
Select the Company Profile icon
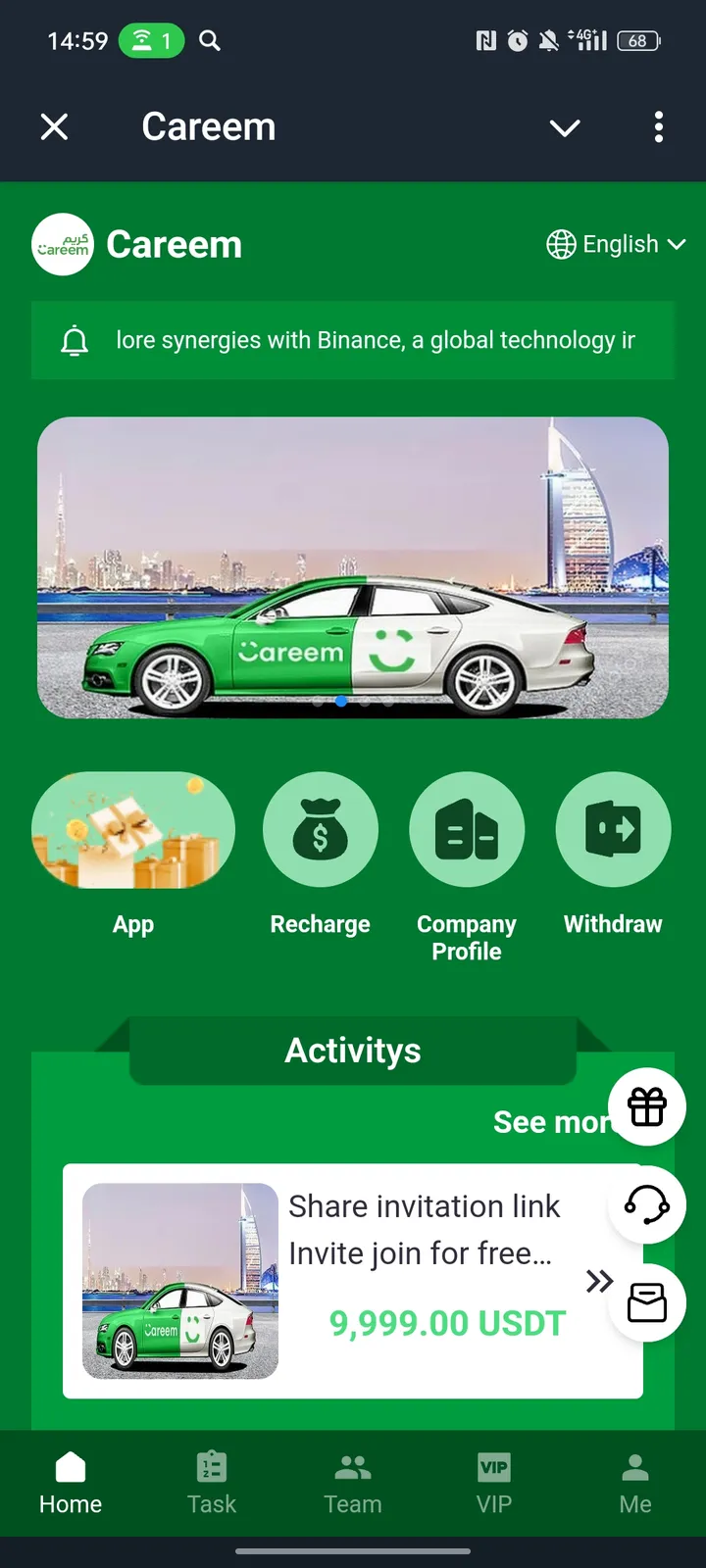pyautogui.click(x=467, y=829)
